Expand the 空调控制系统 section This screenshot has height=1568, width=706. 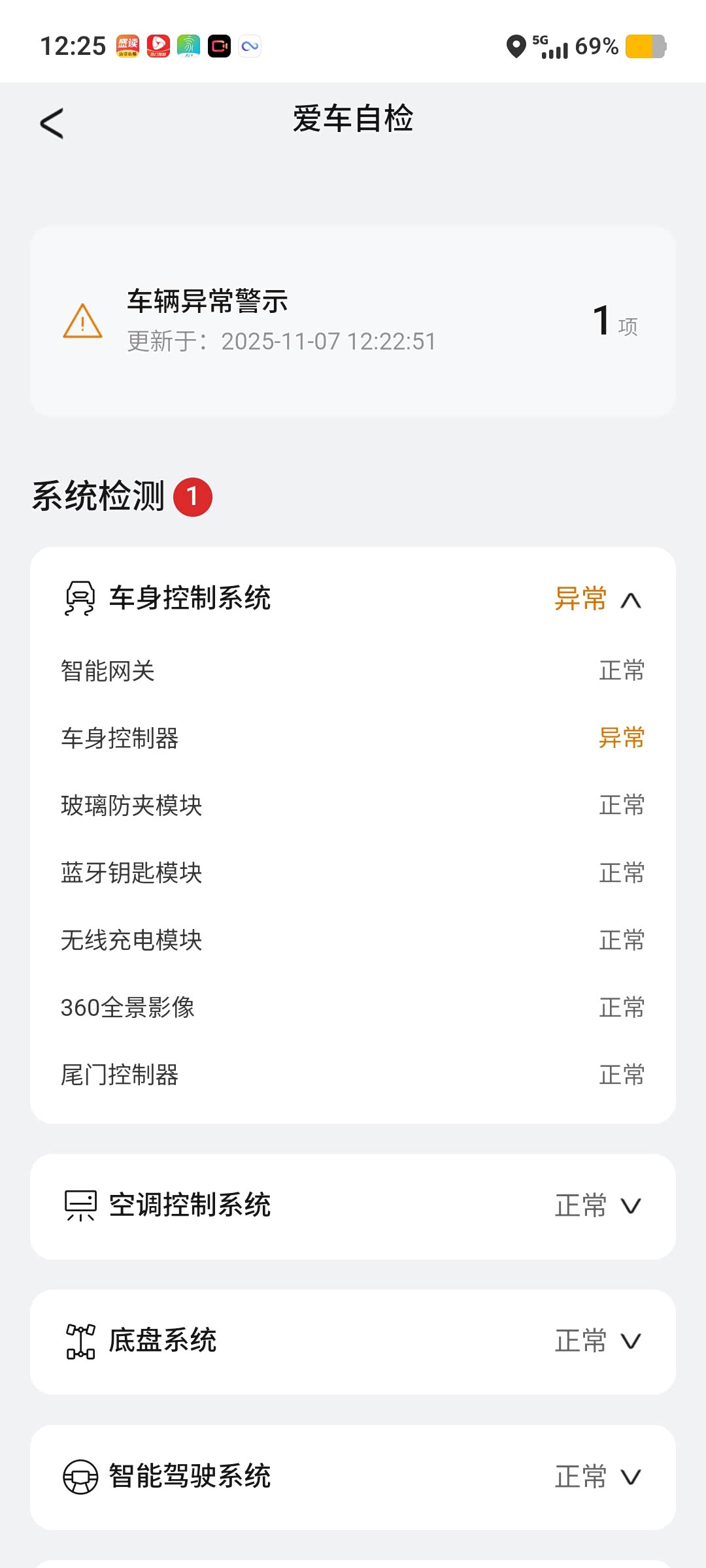click(630, 1206)
